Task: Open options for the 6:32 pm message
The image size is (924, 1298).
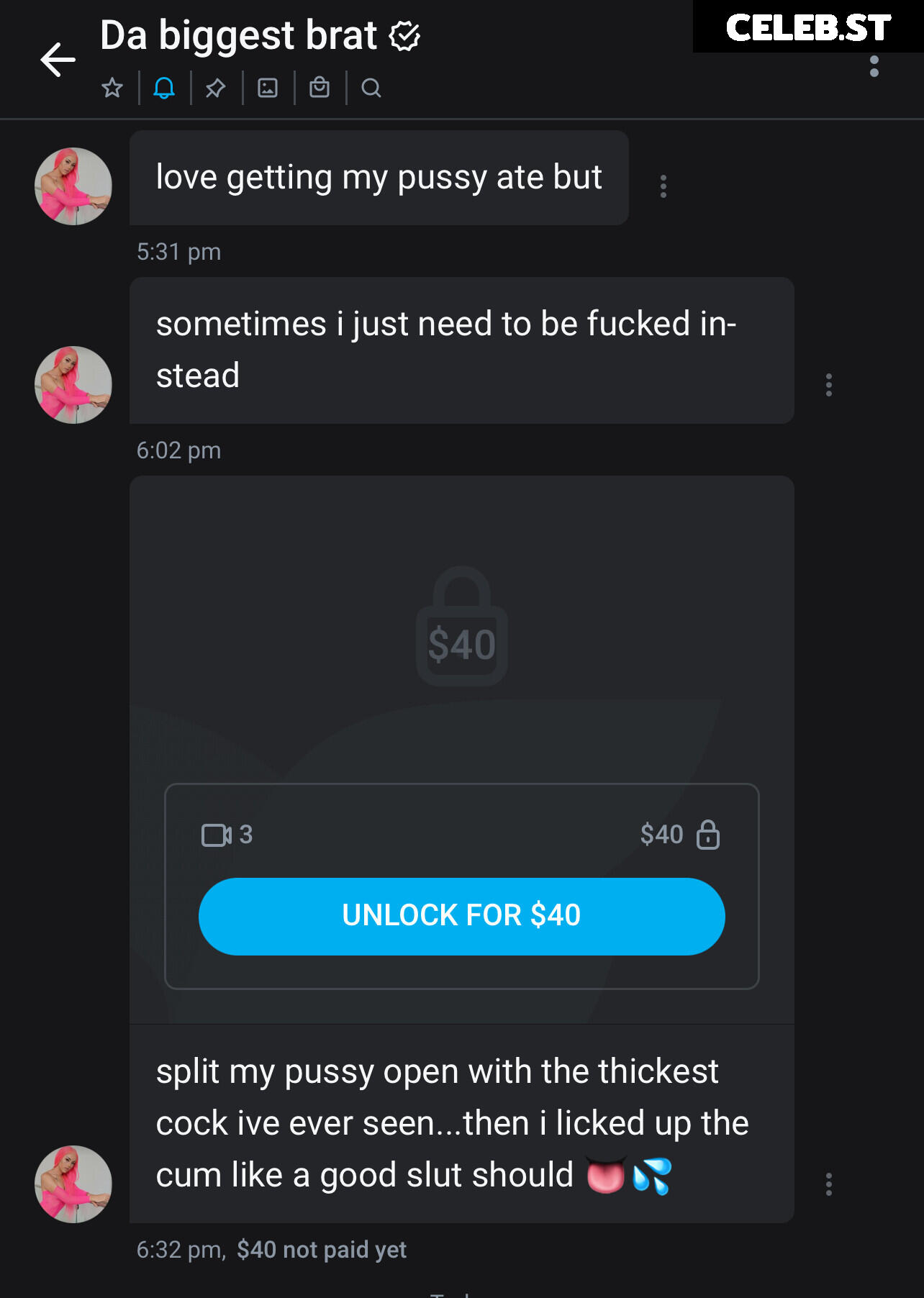Action: 829,1184
